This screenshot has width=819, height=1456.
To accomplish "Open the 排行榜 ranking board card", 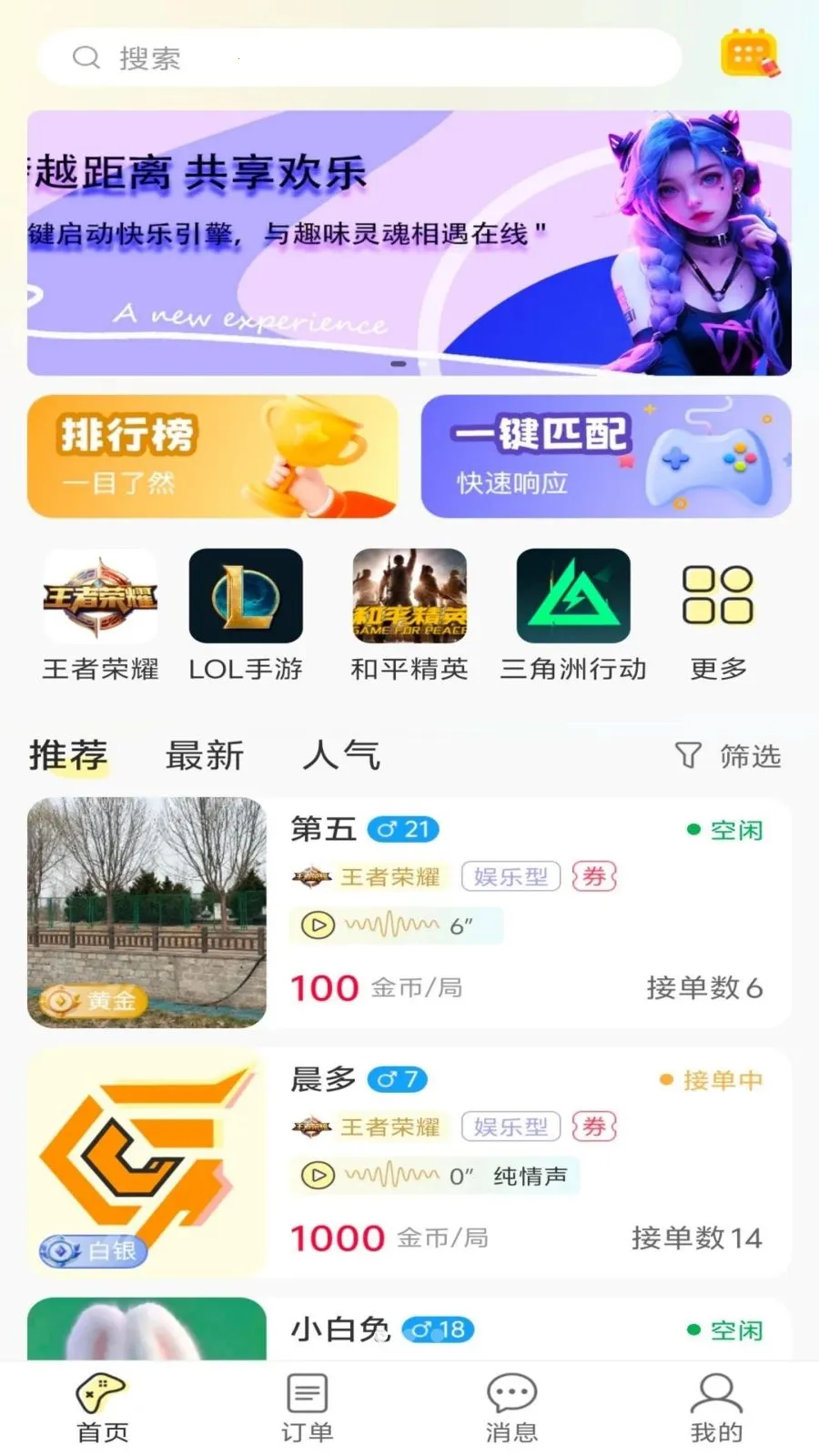I will (212, 456).
